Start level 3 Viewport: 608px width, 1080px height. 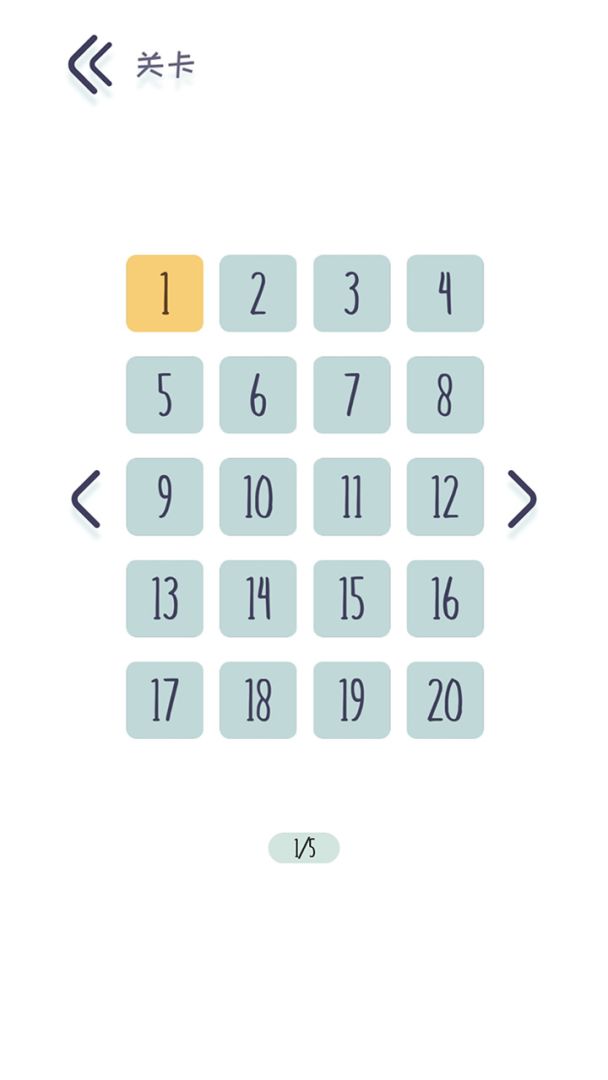[x=352, y=293]
